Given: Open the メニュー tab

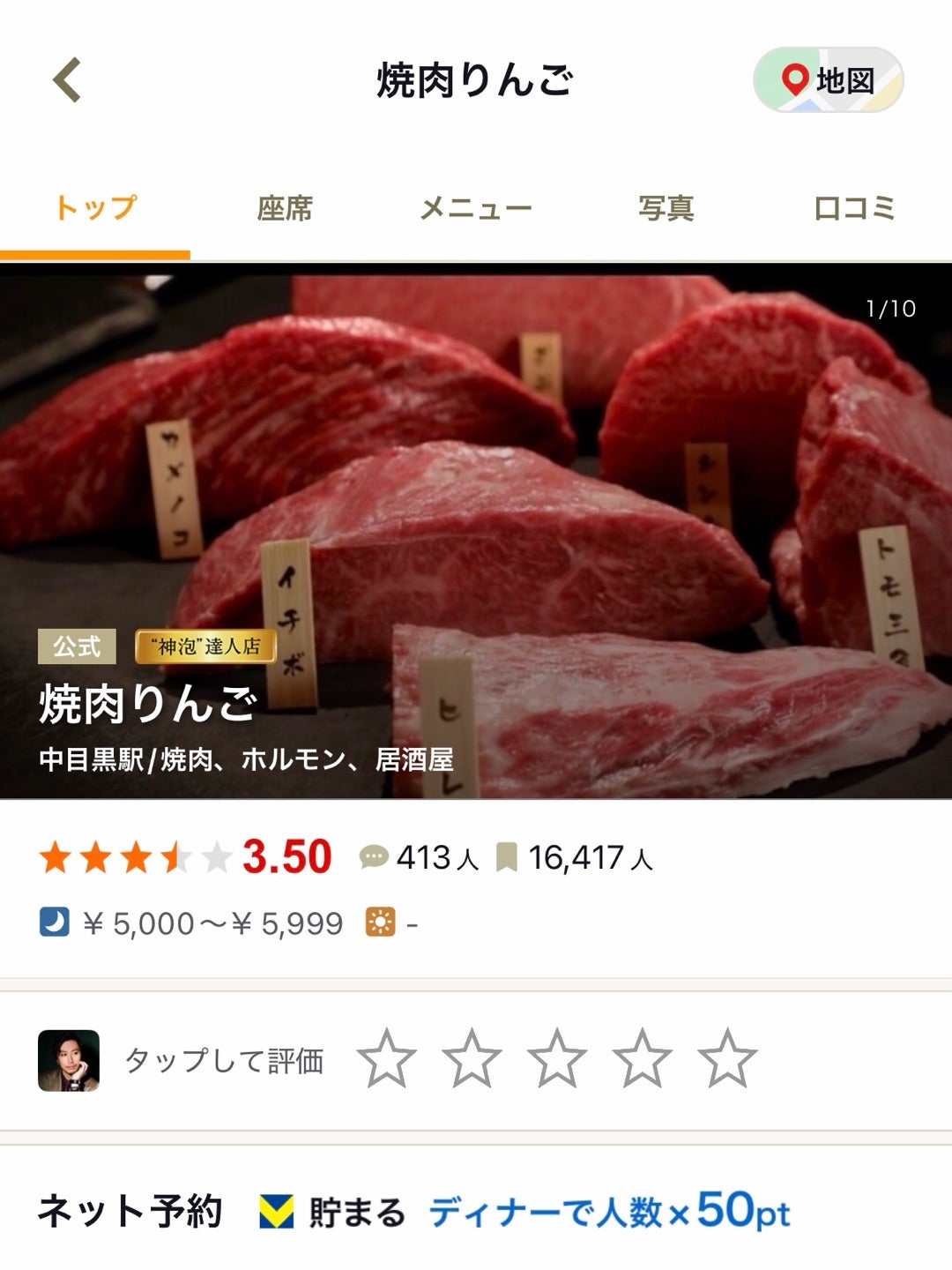Looking at the screenshot, I should [475, 208].
